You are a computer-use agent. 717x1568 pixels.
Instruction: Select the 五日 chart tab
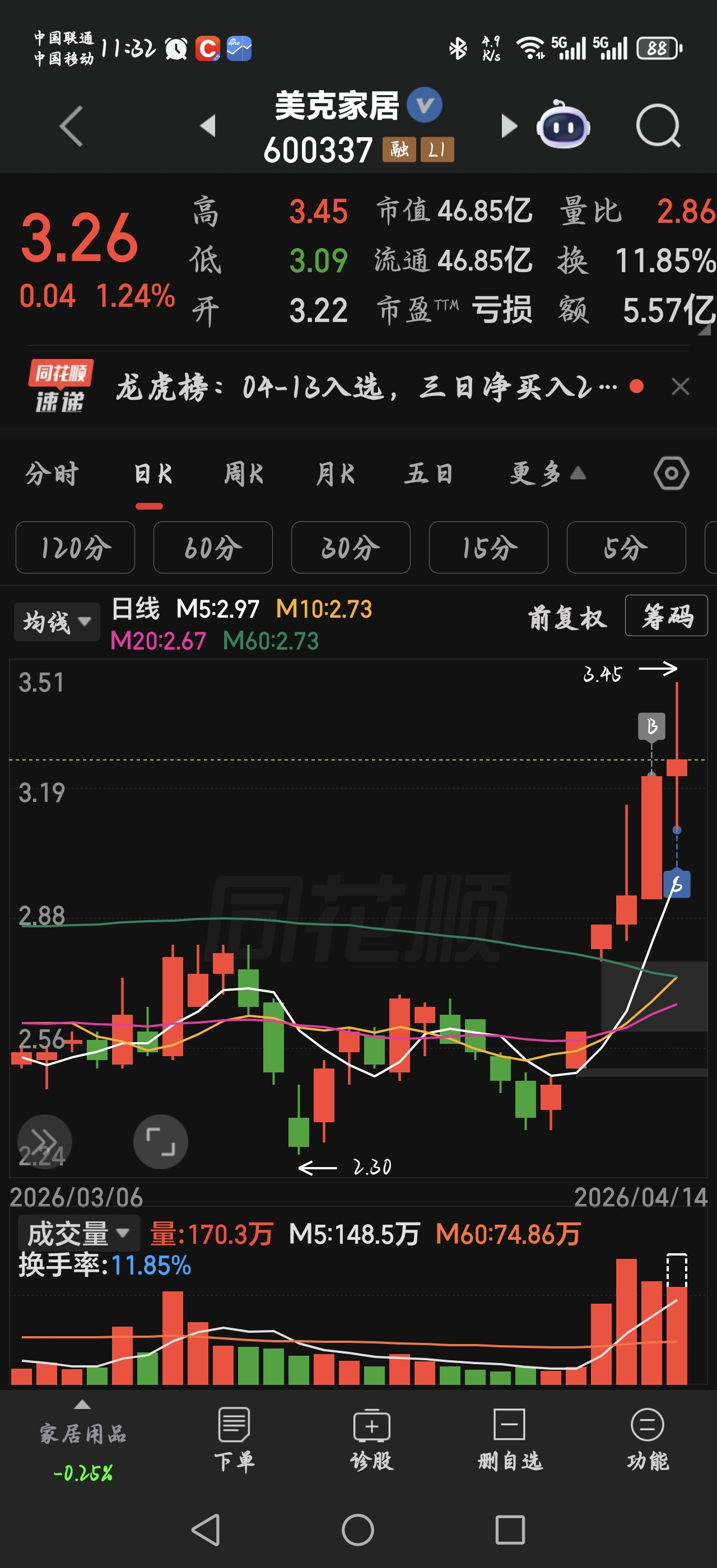click(429, 474)
